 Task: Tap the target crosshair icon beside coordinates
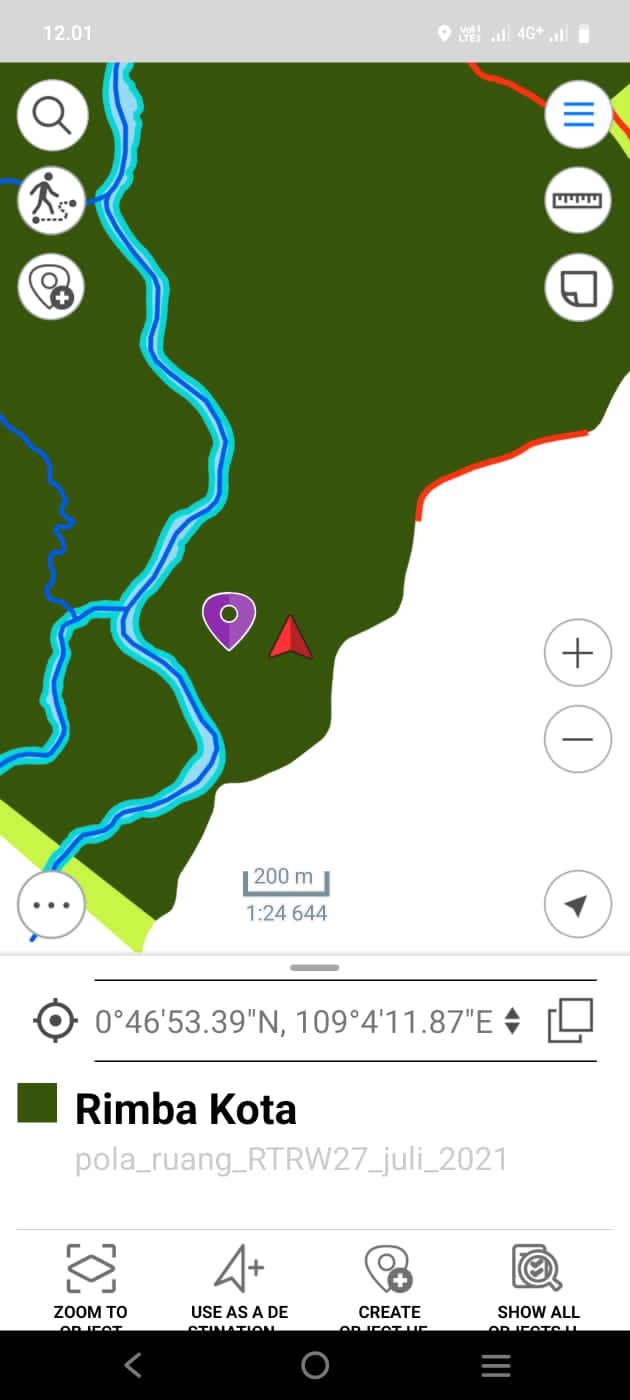55,1021
